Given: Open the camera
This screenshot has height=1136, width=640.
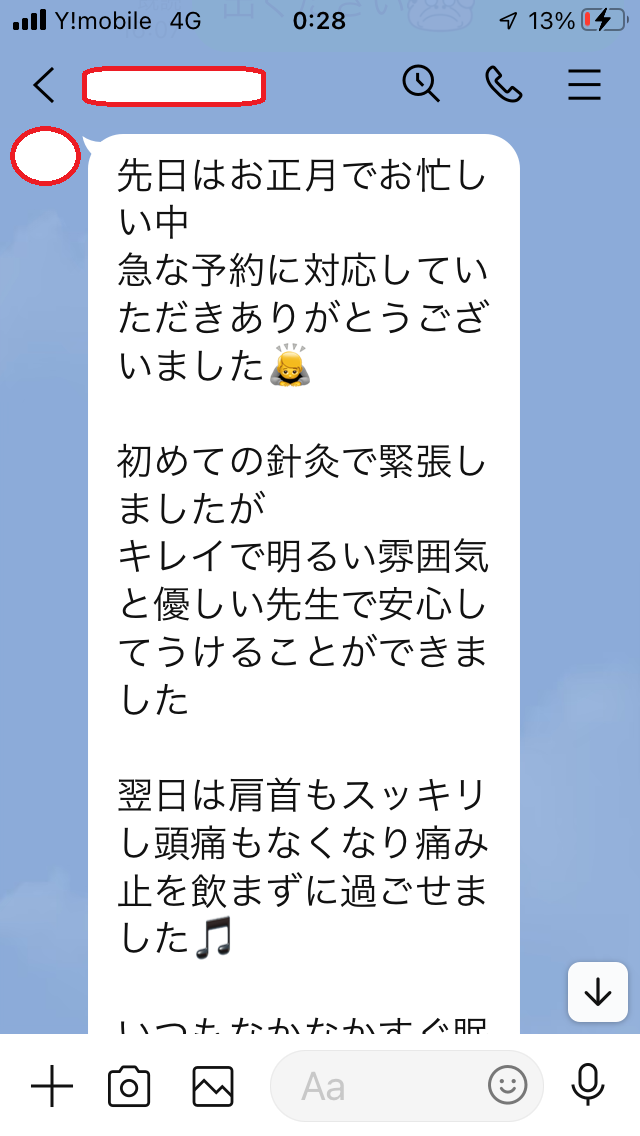Looking at the screenshot, I should coord(129,1086).
